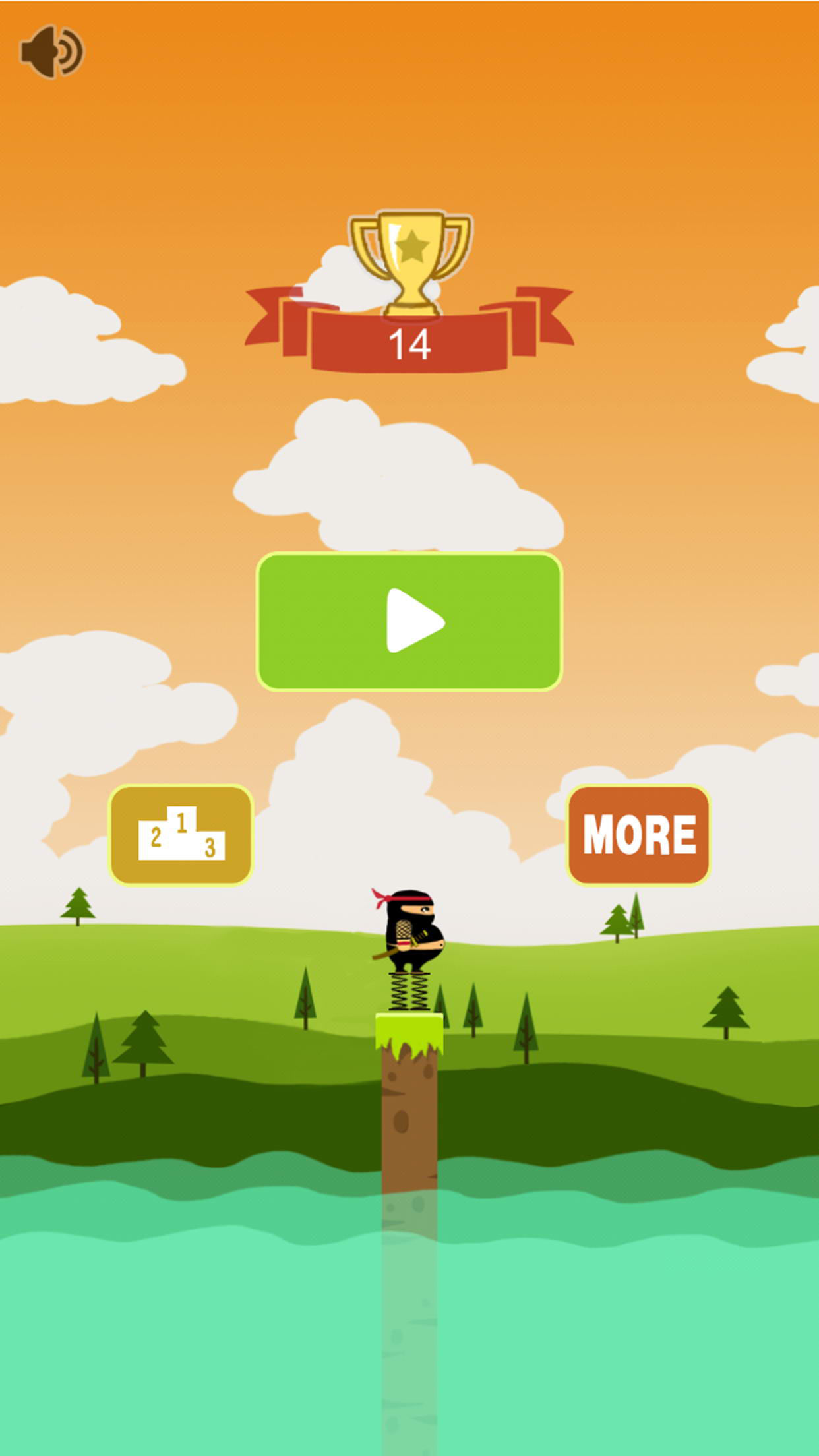819x1456 pixels.
Task: Start the game with the green play button
Action: point(409,621)
